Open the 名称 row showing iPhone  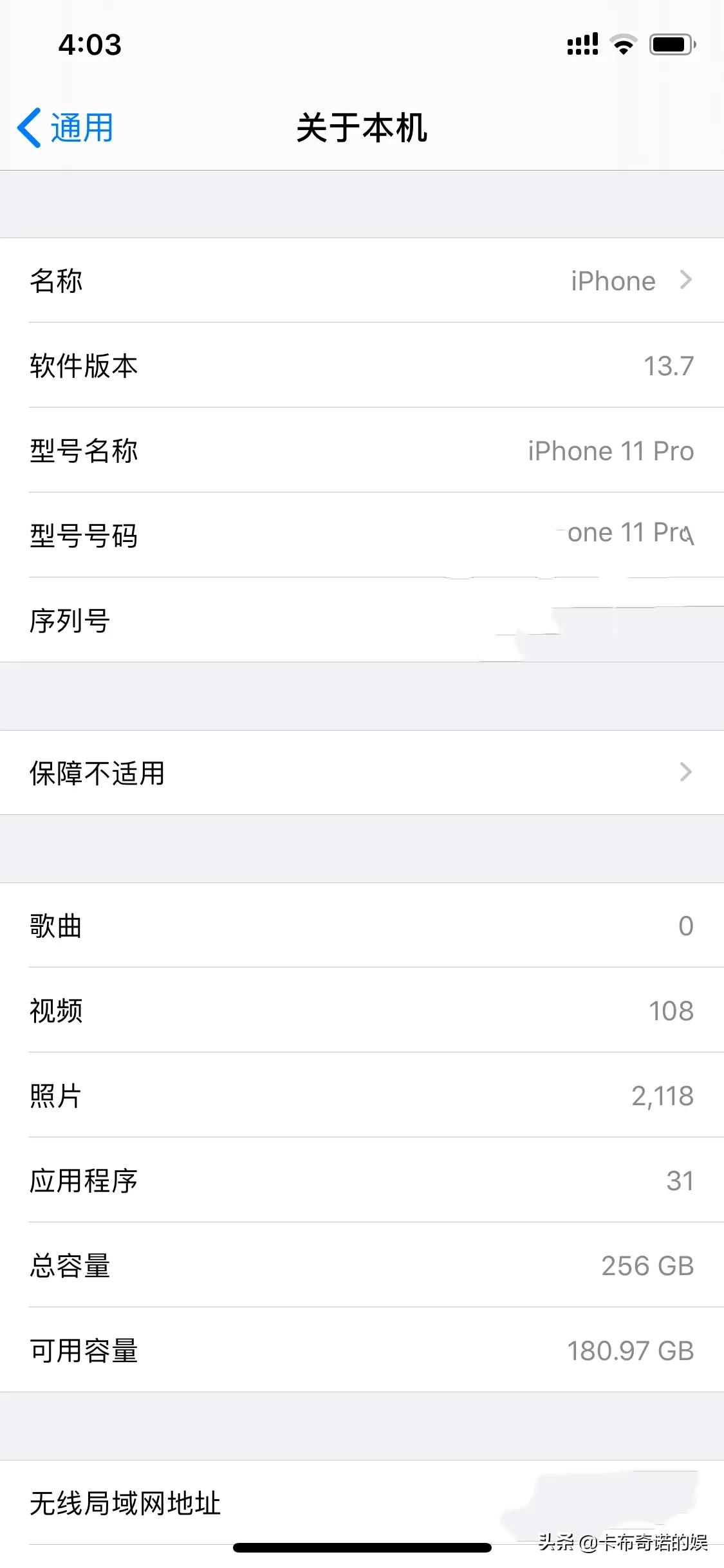362,281
